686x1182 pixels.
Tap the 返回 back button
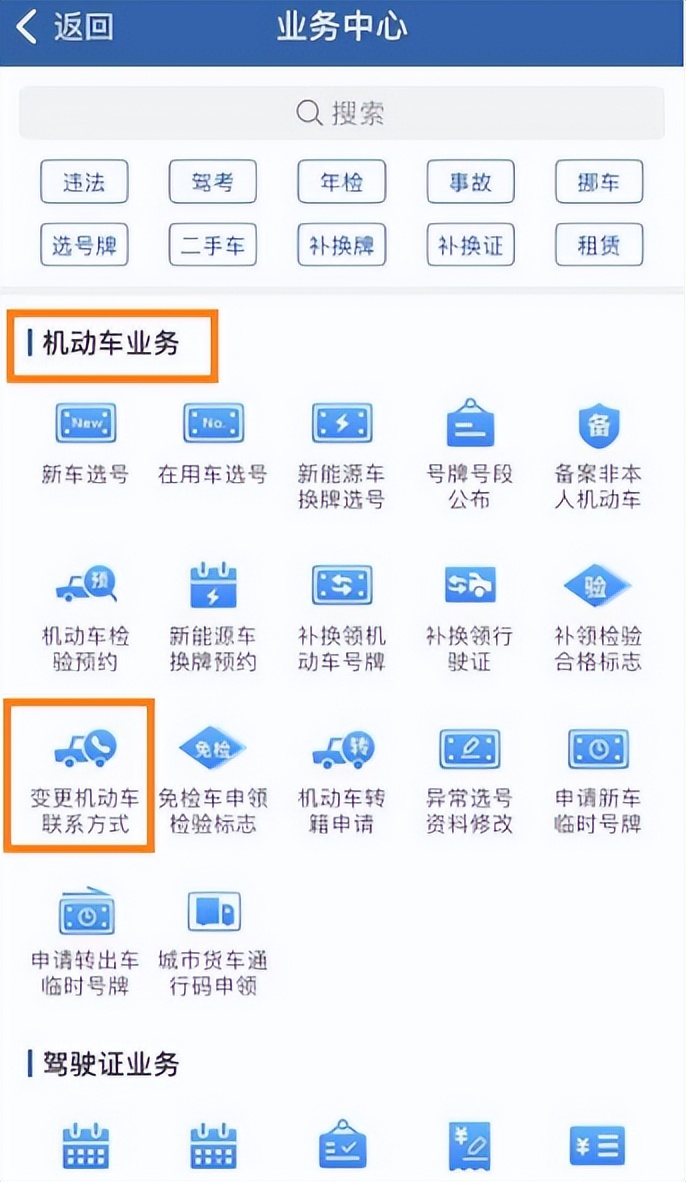(x=65, y=28)
